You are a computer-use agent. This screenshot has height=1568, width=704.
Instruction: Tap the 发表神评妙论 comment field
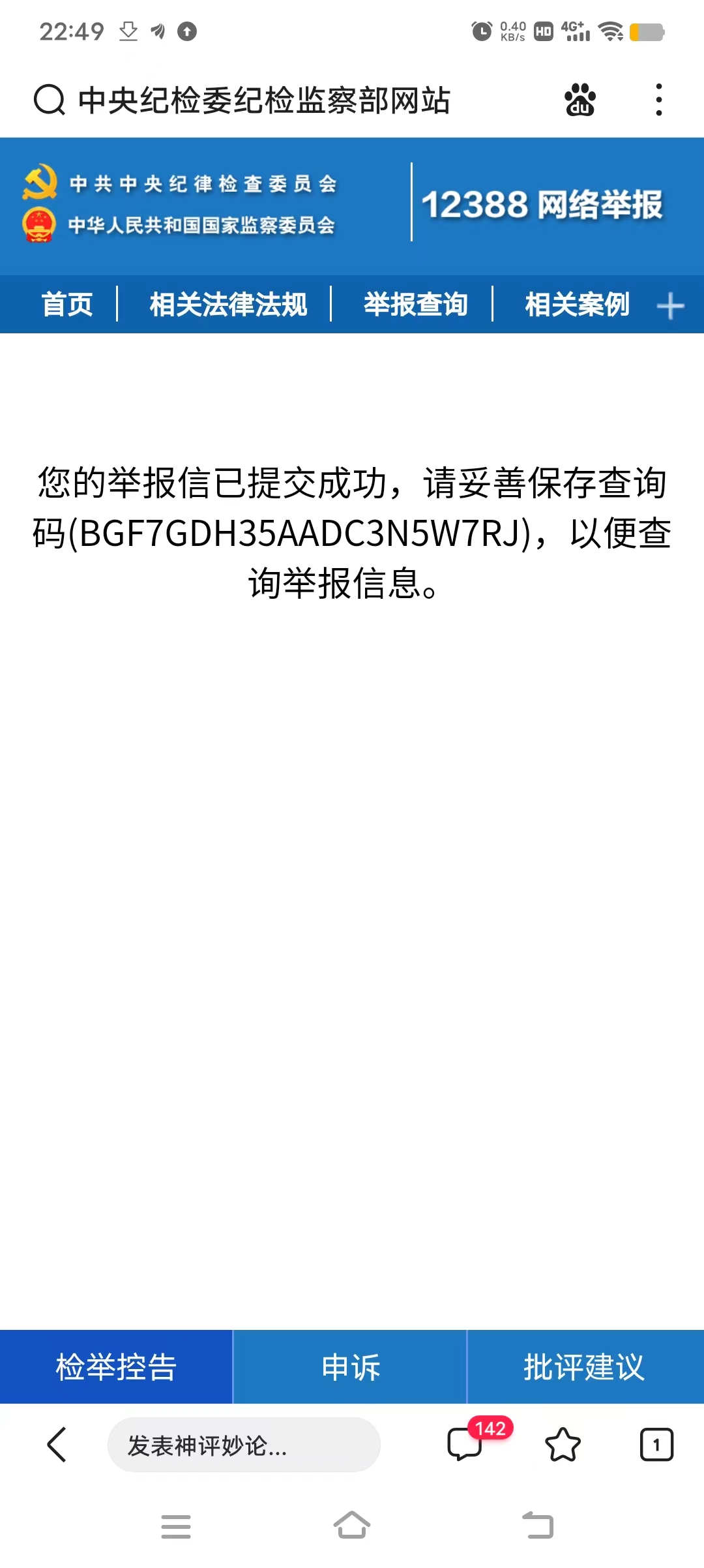pyautogui.click(x=243, y=1445)
